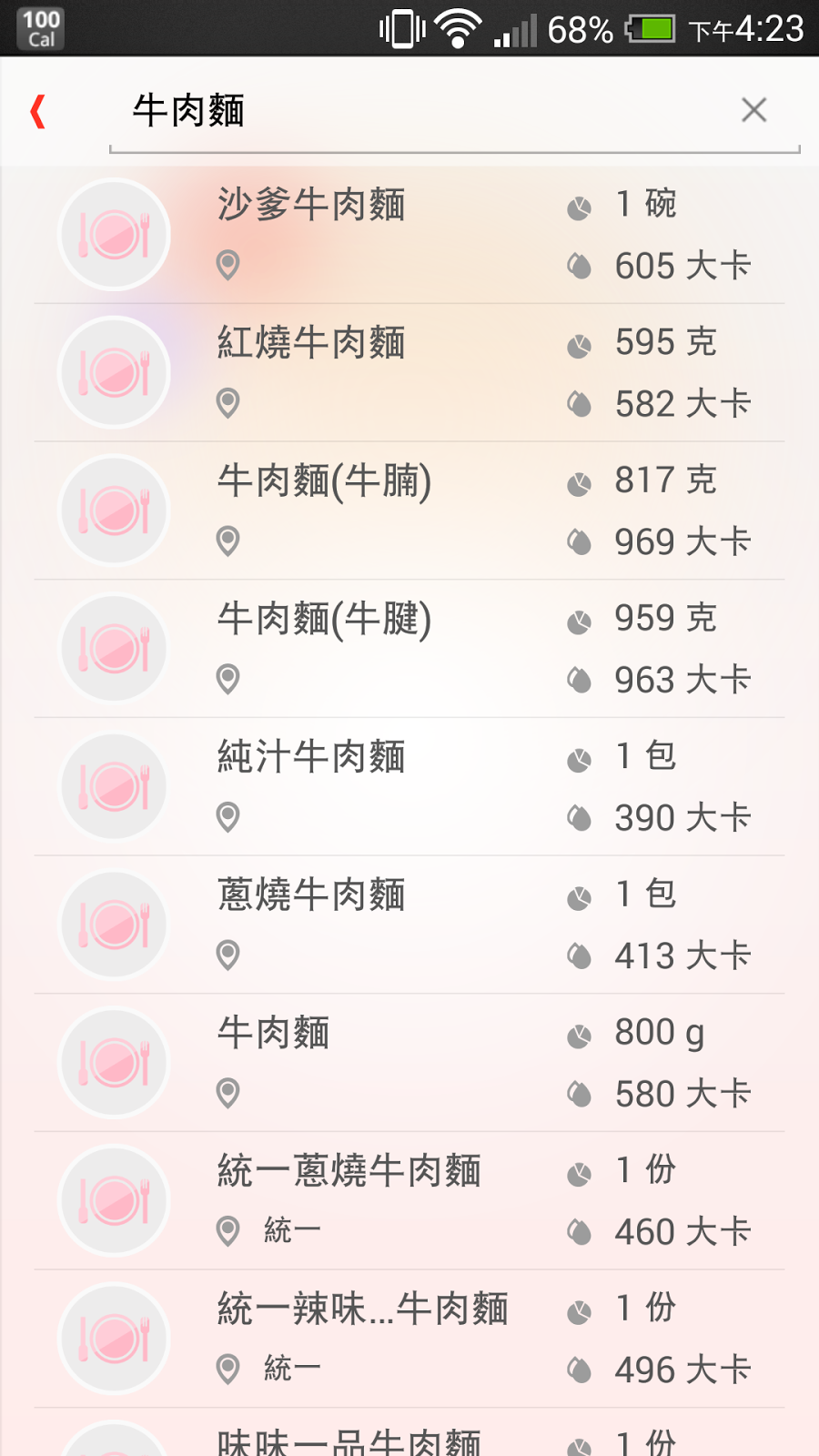Screen dimensions: 819x1456
Task: Open 純汁牛肉麵 390 大卡 result
Action: click(x=409, y=787)
